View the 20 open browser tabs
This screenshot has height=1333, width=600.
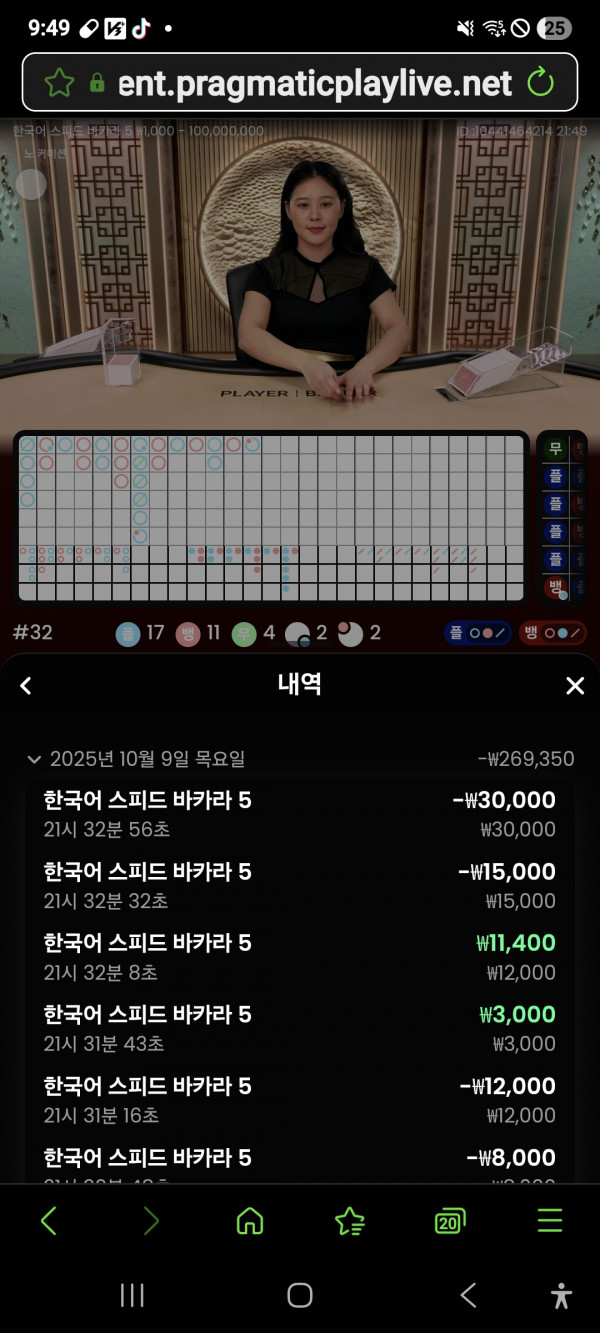(450, 1221)
